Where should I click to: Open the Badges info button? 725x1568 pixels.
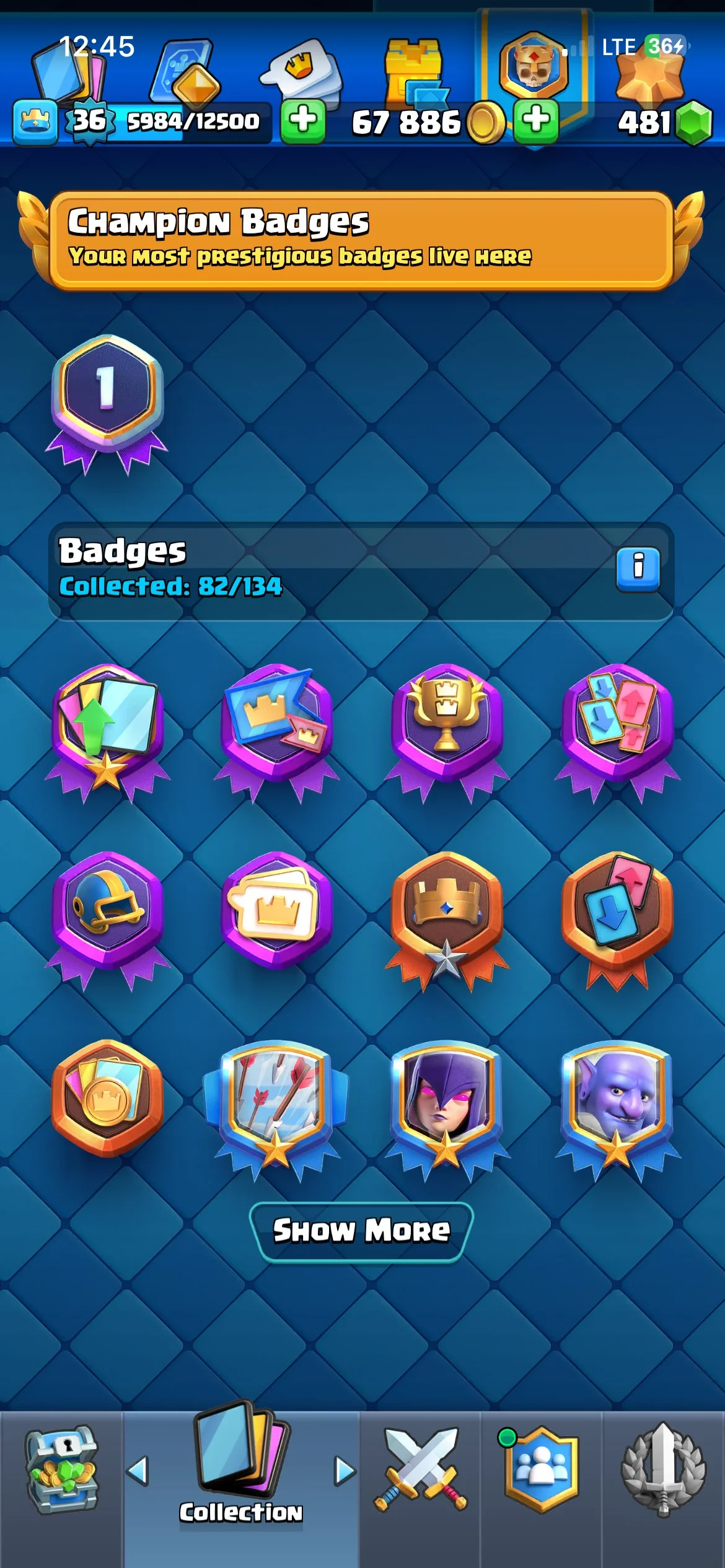pos(638,568)
